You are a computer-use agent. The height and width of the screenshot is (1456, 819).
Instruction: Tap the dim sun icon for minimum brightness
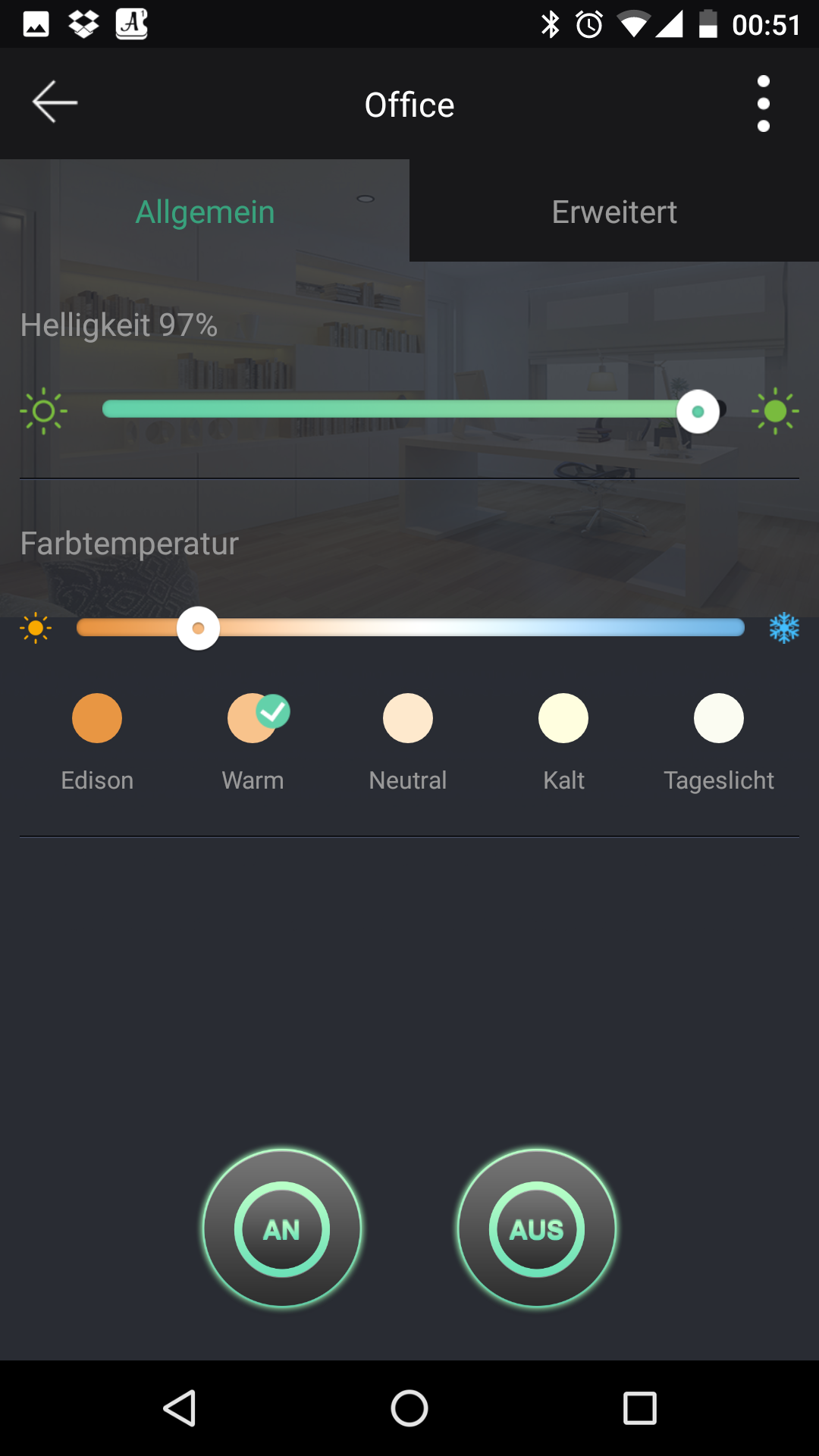43,411
